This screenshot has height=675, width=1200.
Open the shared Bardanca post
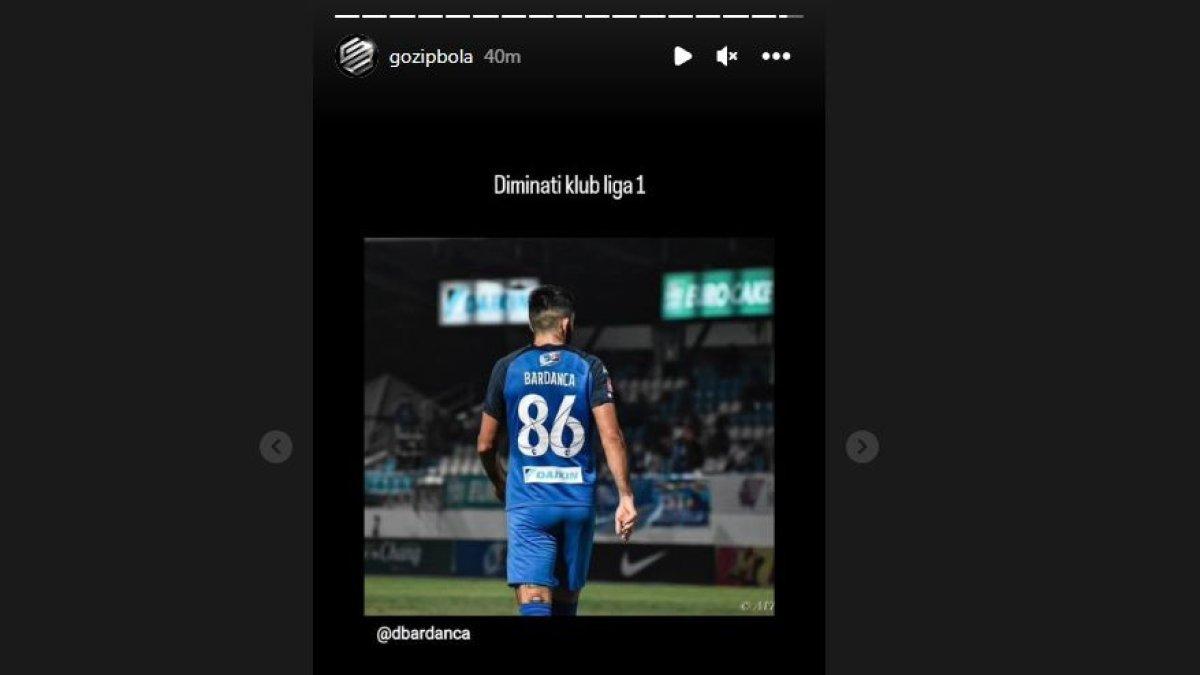[568, 427]
